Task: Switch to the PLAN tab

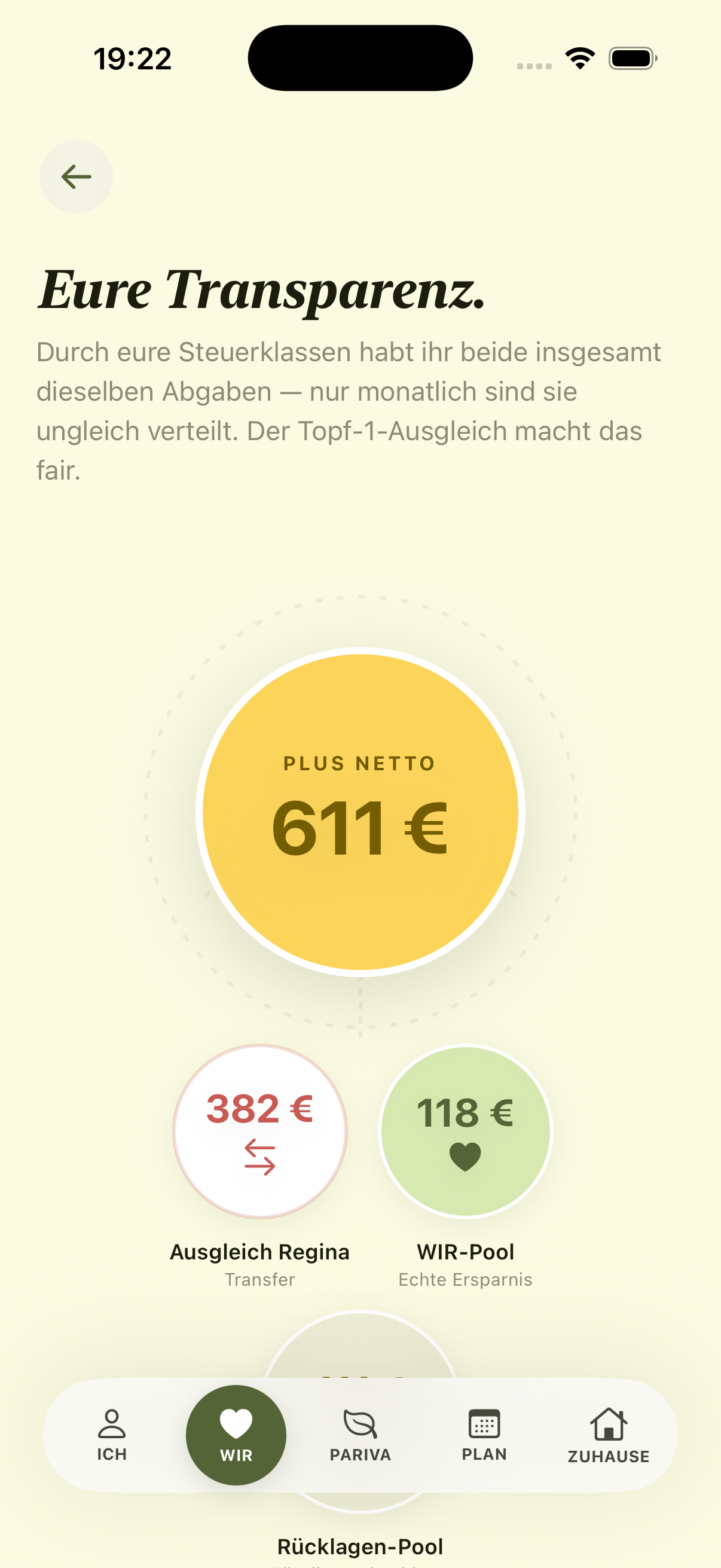Action: click(x=484, y=1439)
